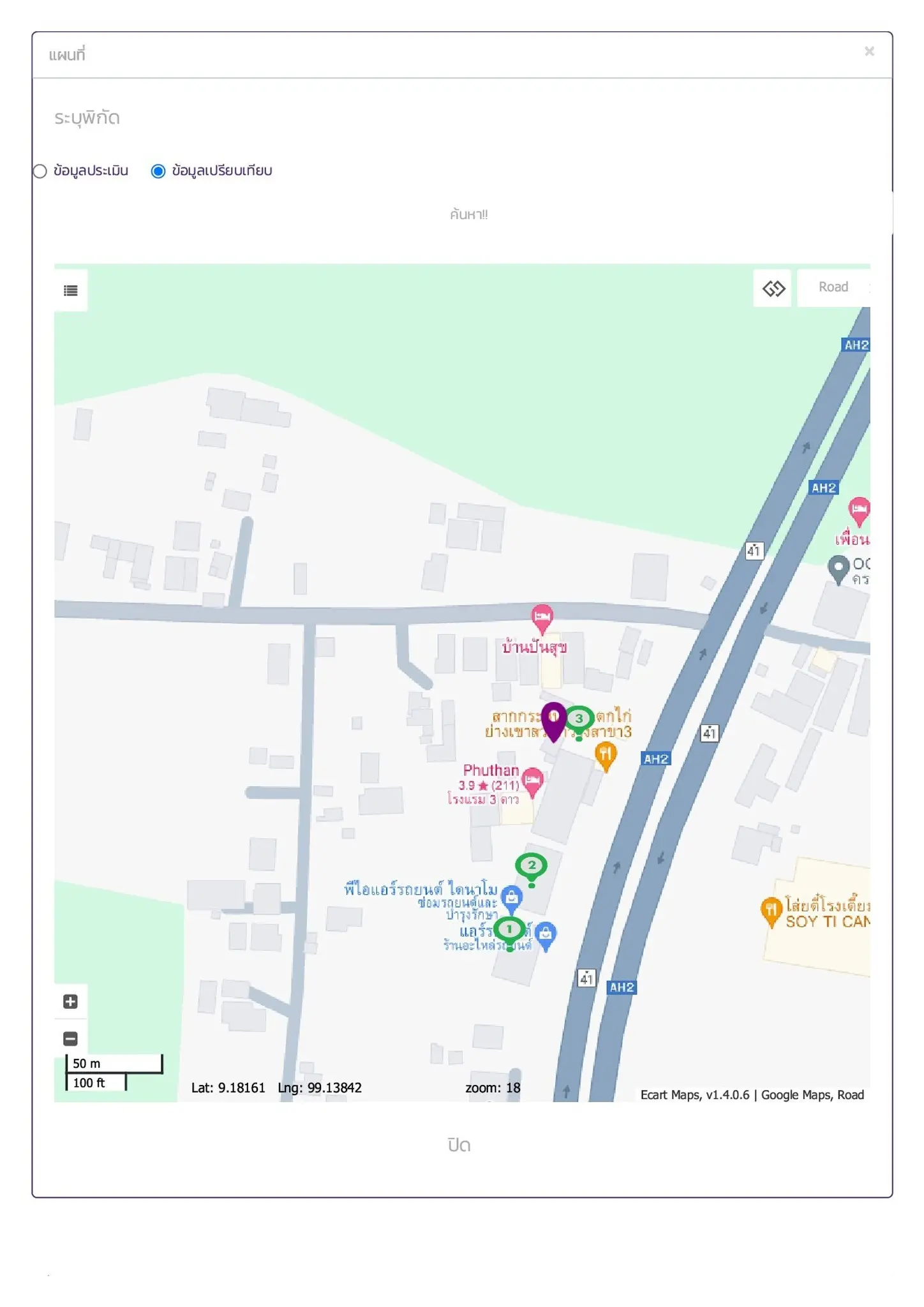Image resolution: width=924 pixels, height=1307 pixels.
Task: Select the ข้อมูลเปรียบเทียบ radio option
Action: 158,171
